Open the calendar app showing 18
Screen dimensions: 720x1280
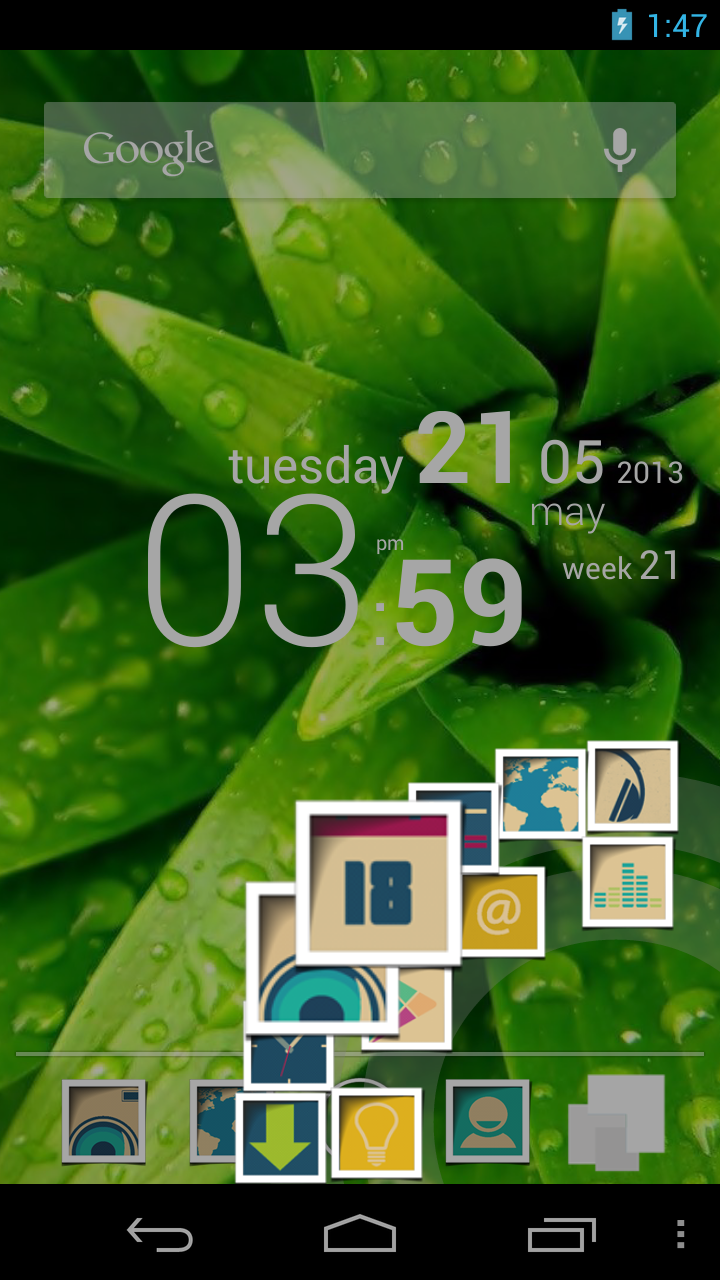tap(378, 882)
